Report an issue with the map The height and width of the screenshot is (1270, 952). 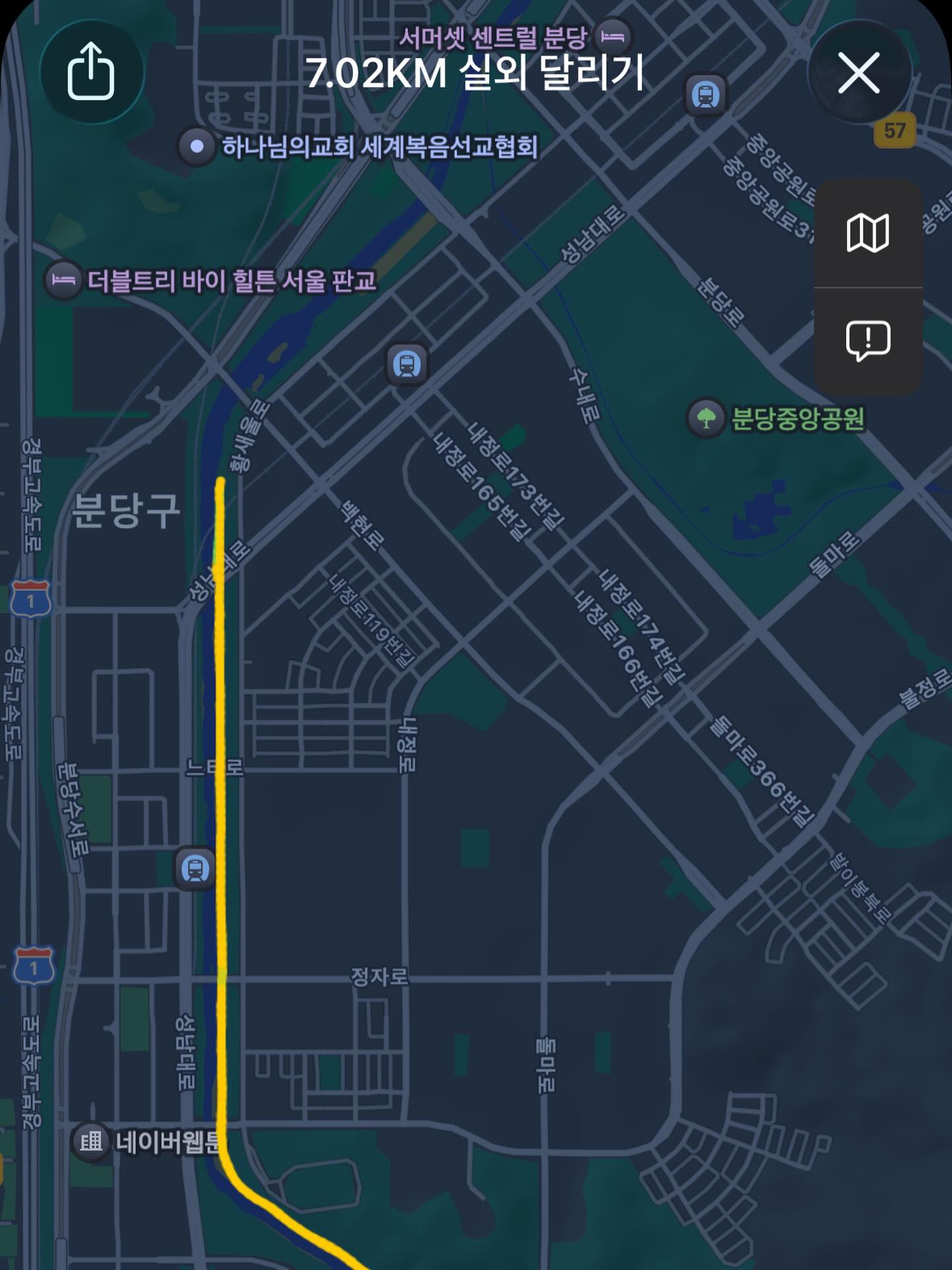click(867, 341)
